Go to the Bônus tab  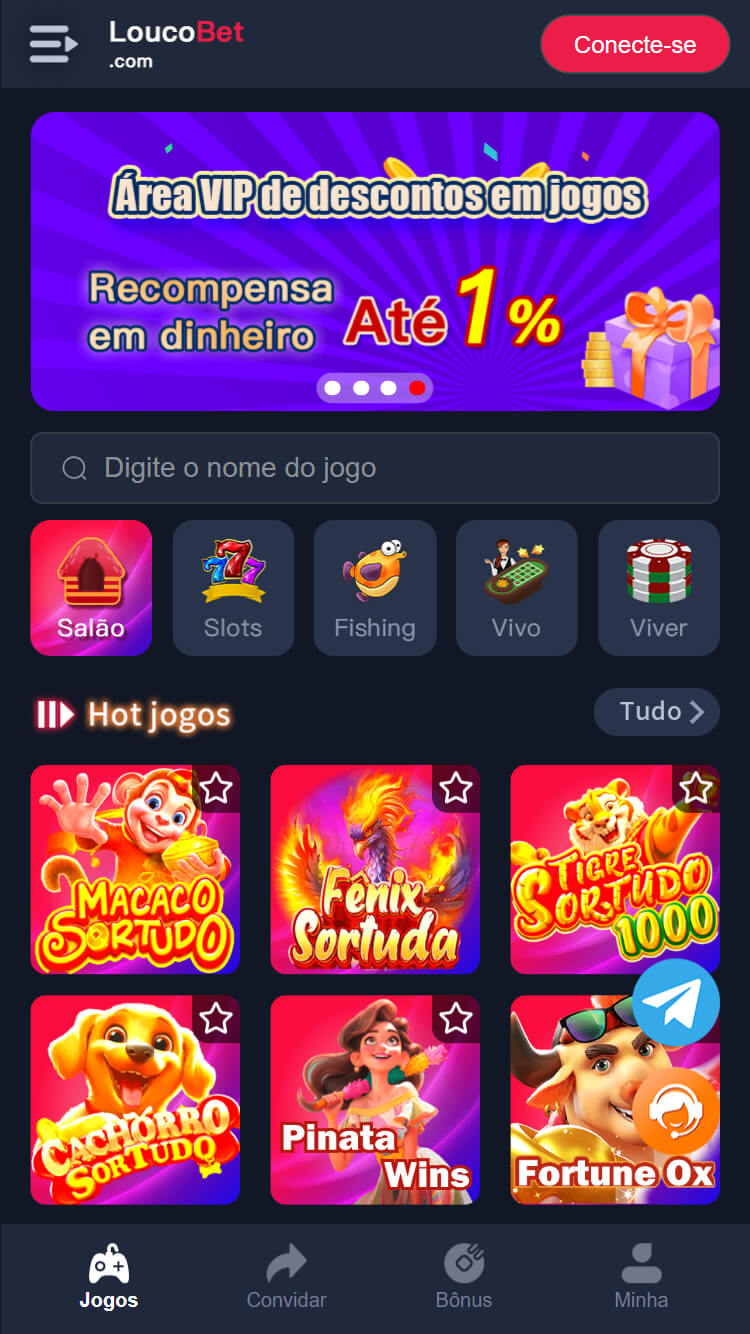tap(464, 1278)
